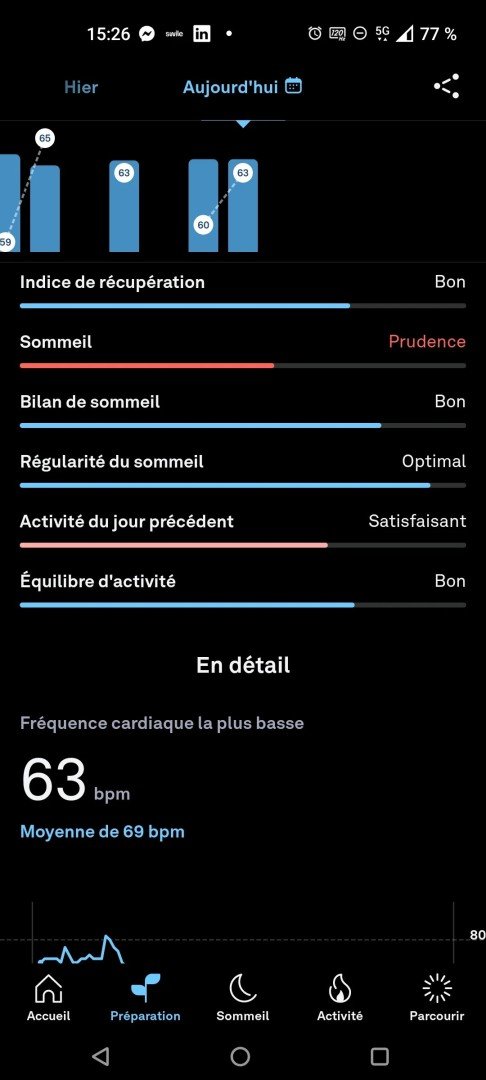
Task: Switch to the Sommeil bottom tab
Action: tap(242, 997)
